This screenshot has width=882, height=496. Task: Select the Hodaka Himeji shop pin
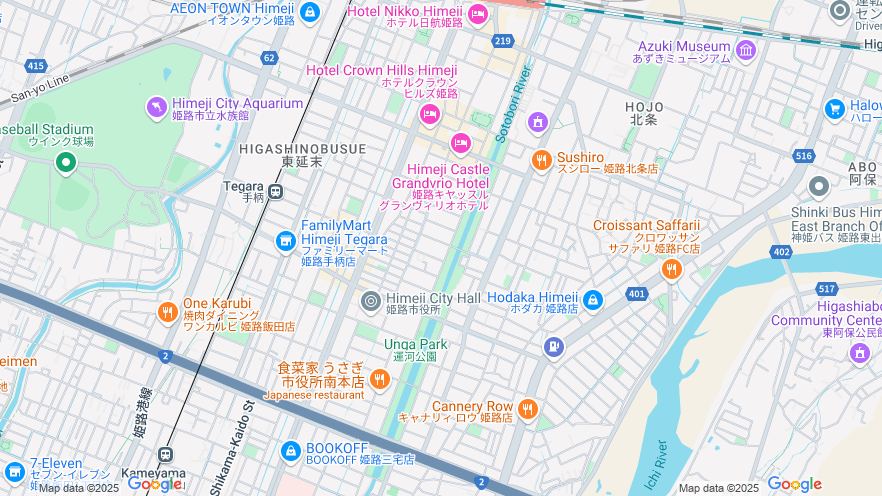coord(593,300)
